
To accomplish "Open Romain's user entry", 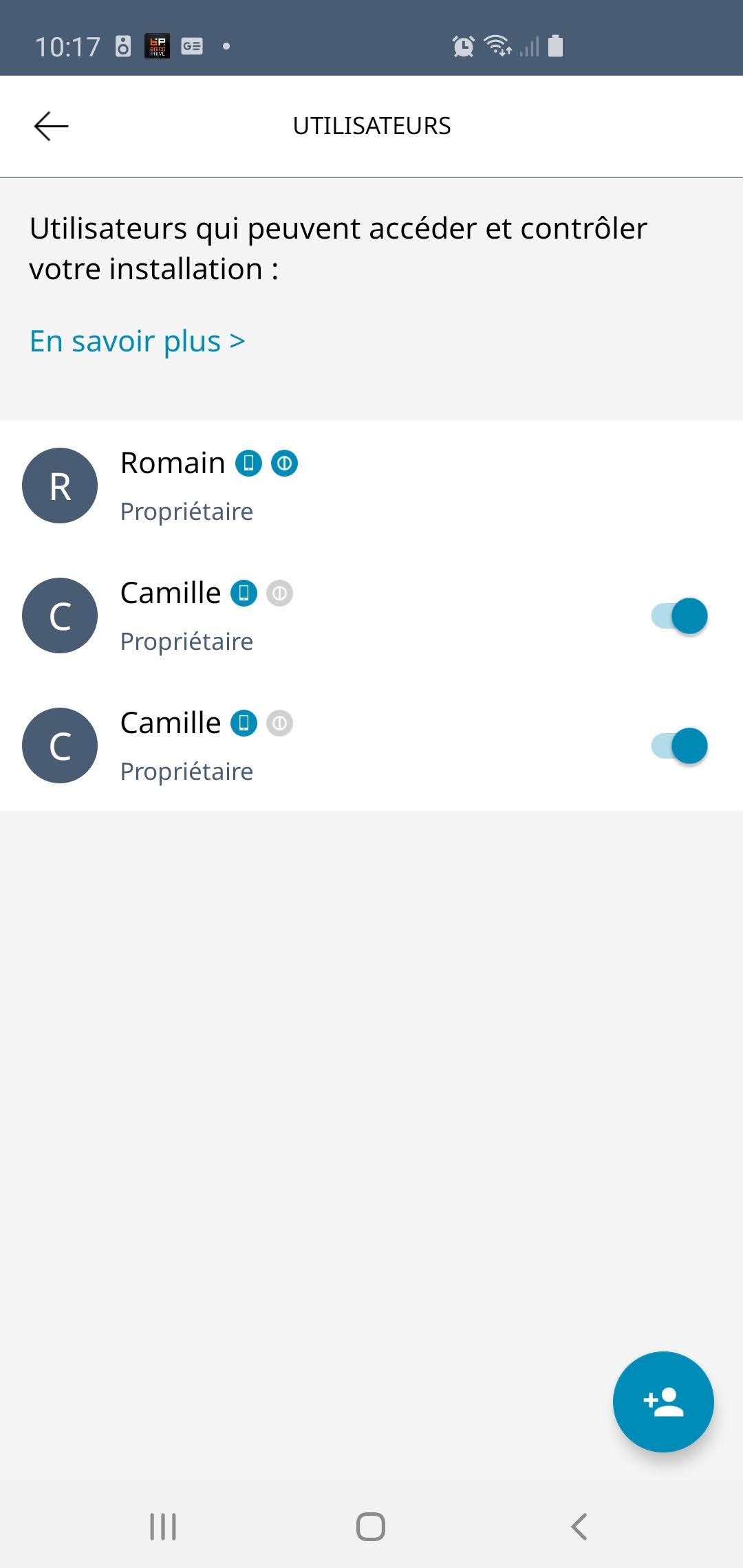I will coord(371,486).
